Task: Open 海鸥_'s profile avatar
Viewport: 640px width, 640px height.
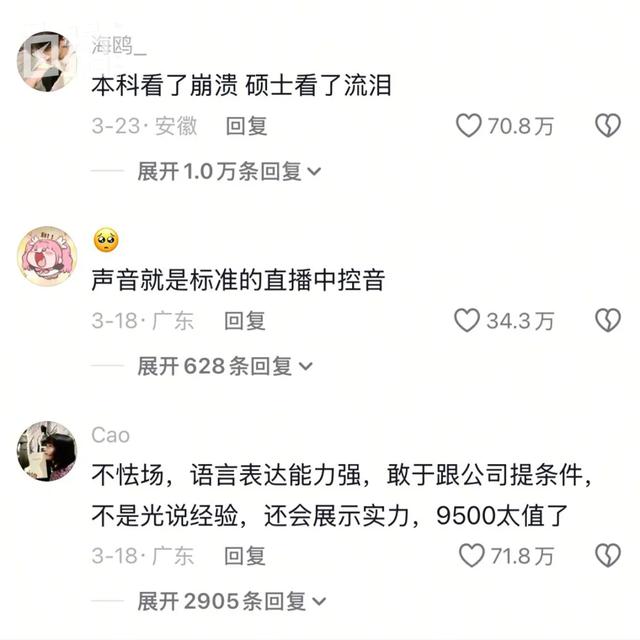Action: [x=47, y=62]
